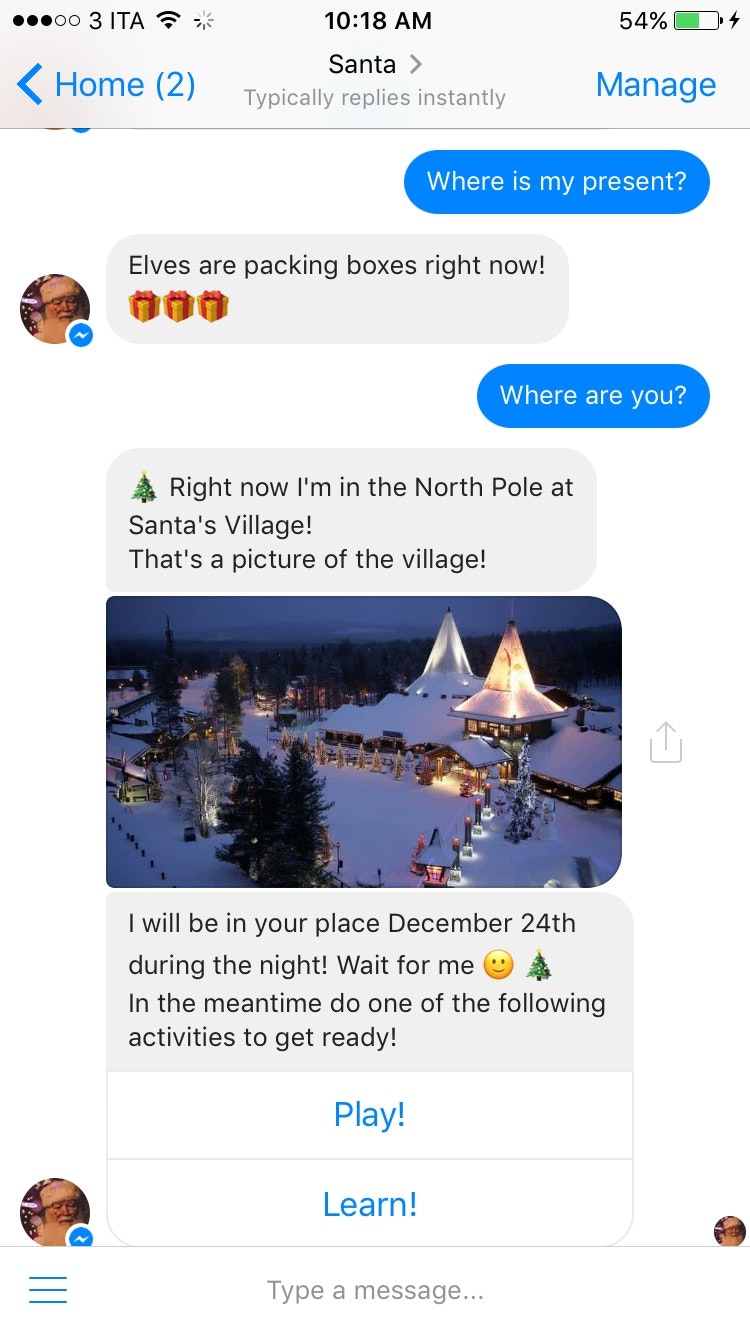
Task: Open the Santa's Village photo
Action: click(x=363, y=742)
